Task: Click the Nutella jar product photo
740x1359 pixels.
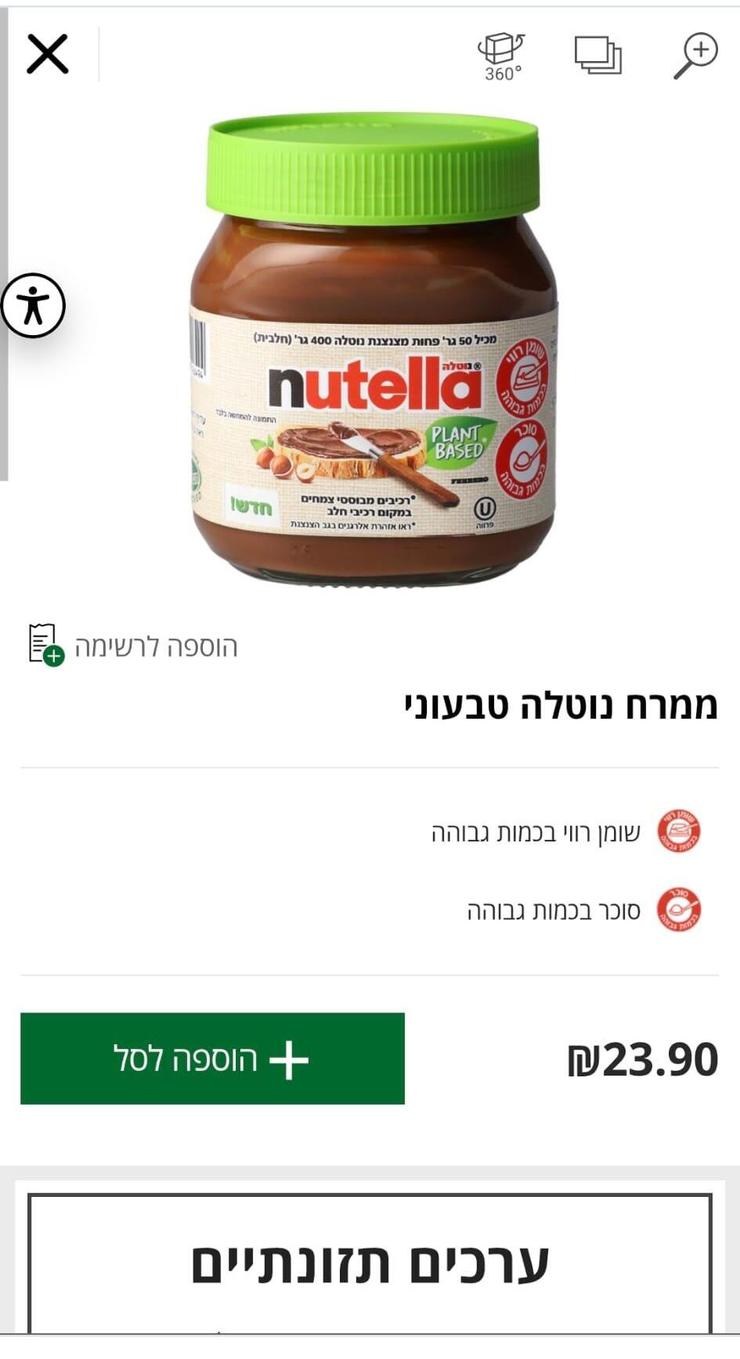Action: tap(370, 350)
